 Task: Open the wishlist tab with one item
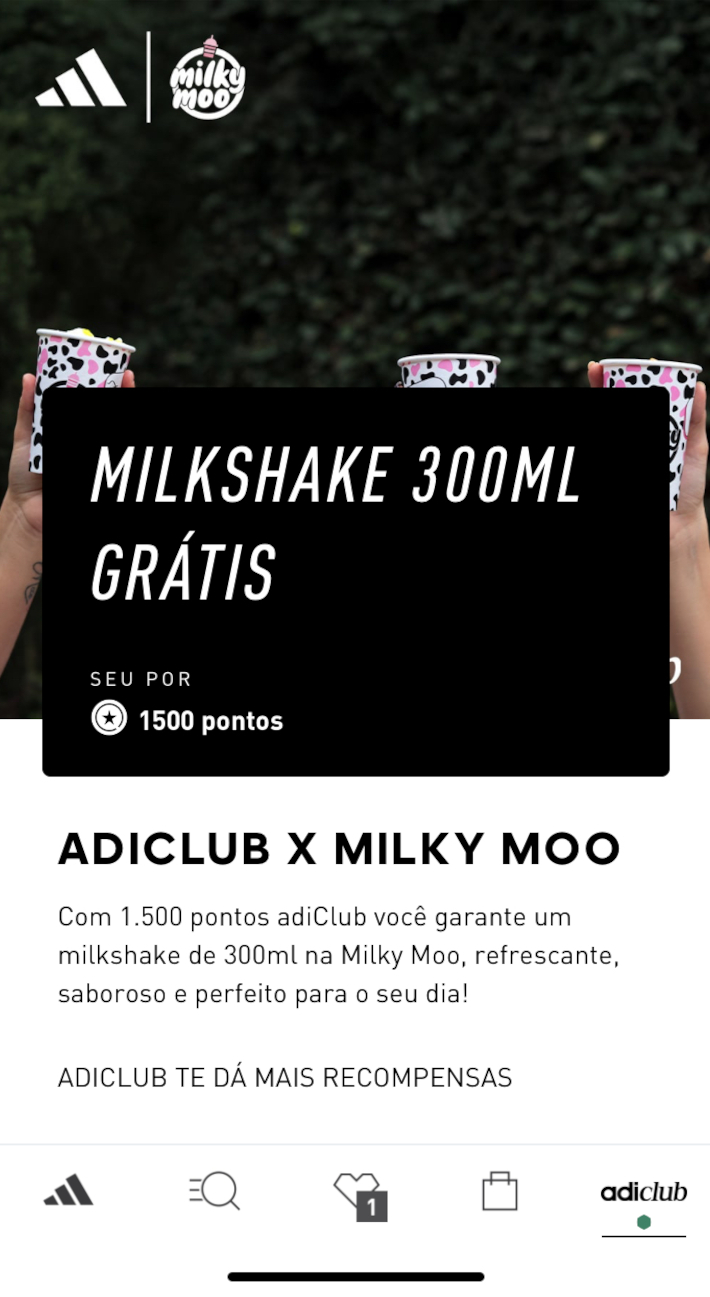358,1194
